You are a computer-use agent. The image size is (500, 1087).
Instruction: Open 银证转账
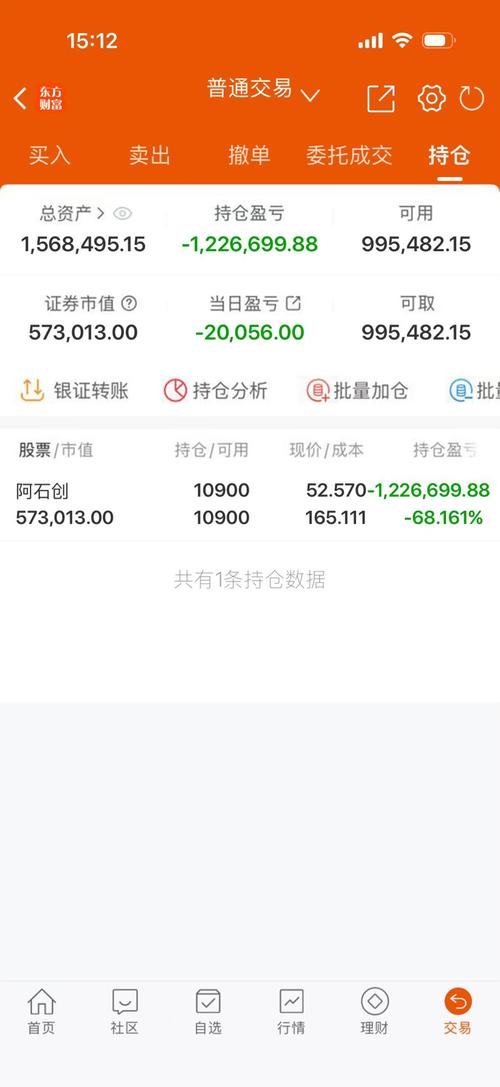click(x=74, y=391)
